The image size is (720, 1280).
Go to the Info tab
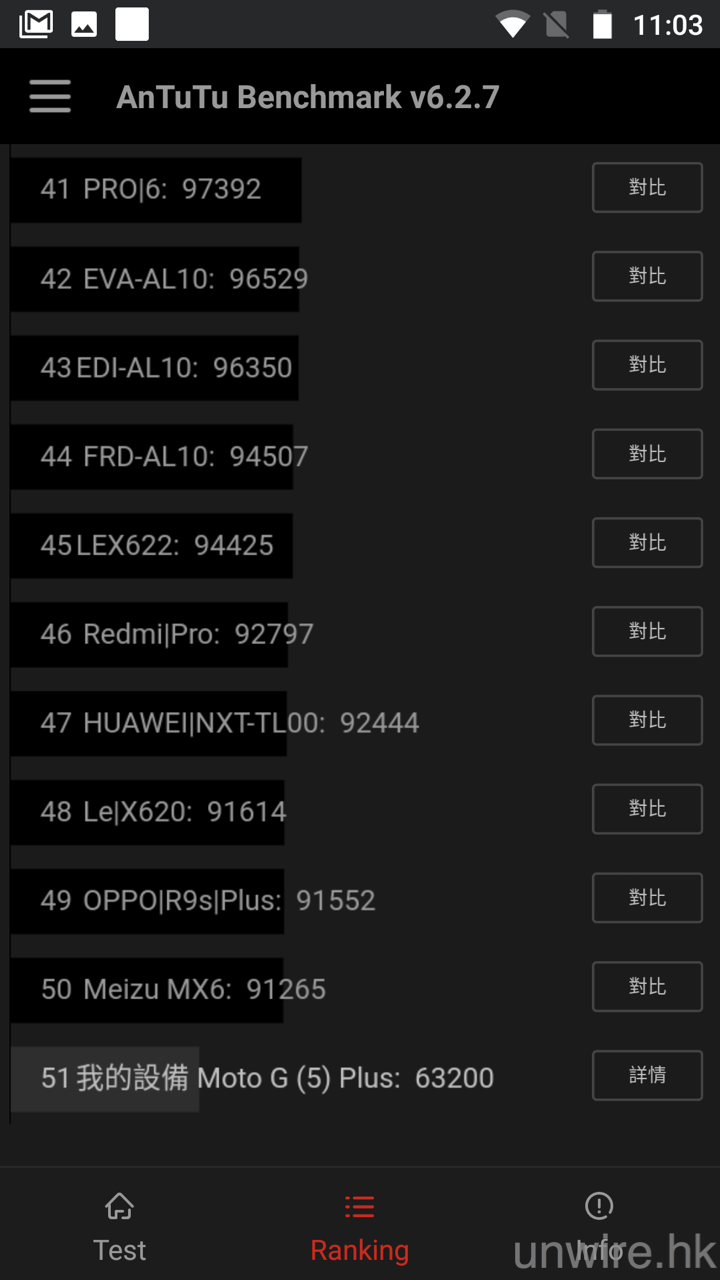599,1227
